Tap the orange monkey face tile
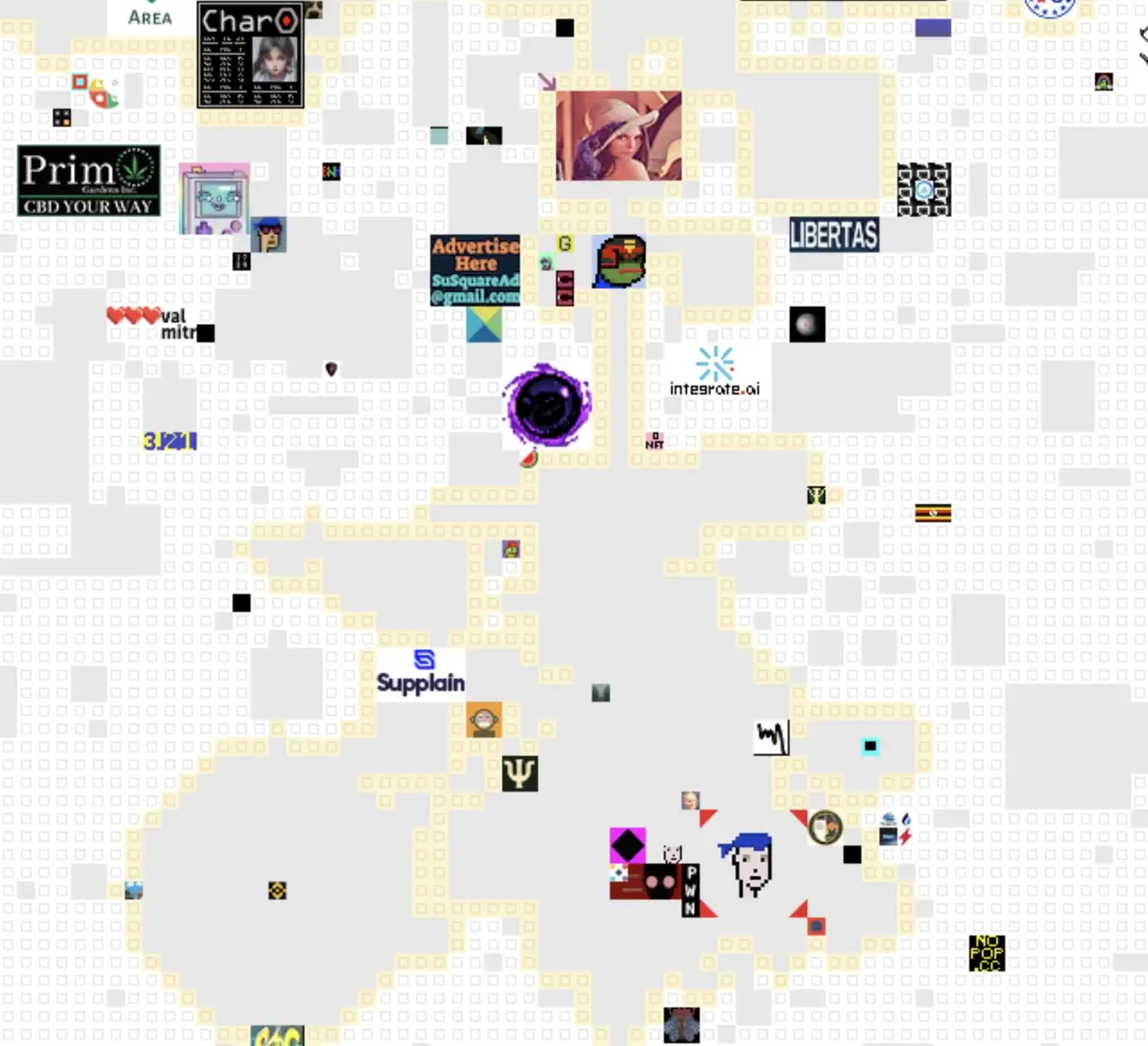The image size is (1148, 1046). 483,720
